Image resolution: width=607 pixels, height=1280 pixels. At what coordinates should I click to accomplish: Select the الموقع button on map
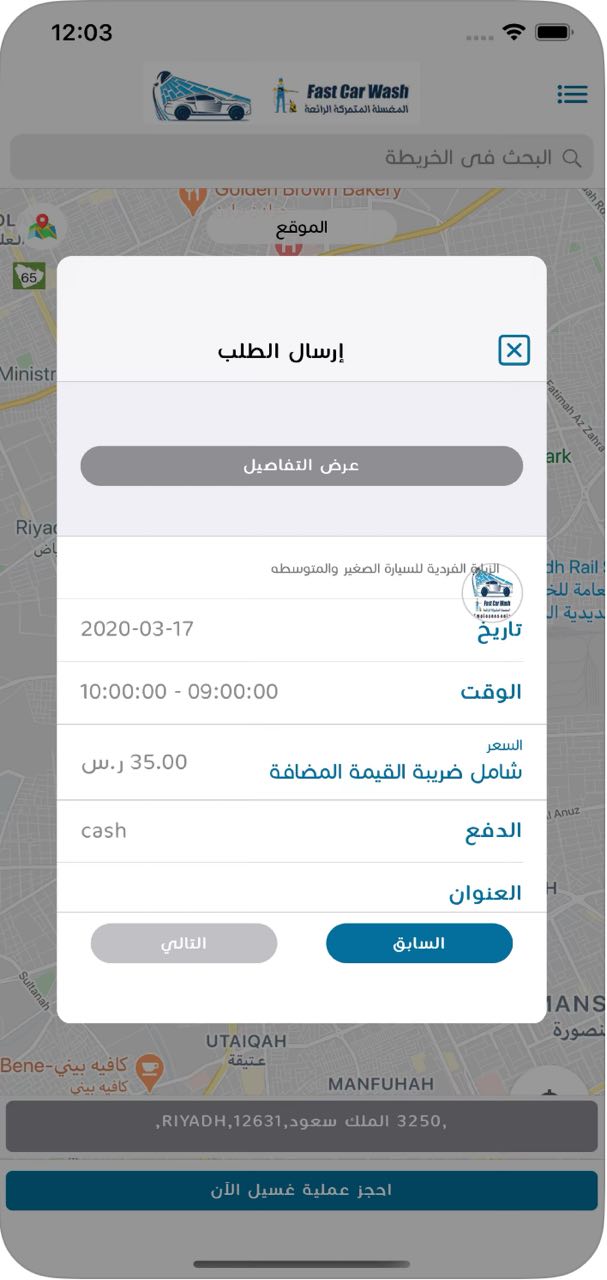tap(301, 227)
